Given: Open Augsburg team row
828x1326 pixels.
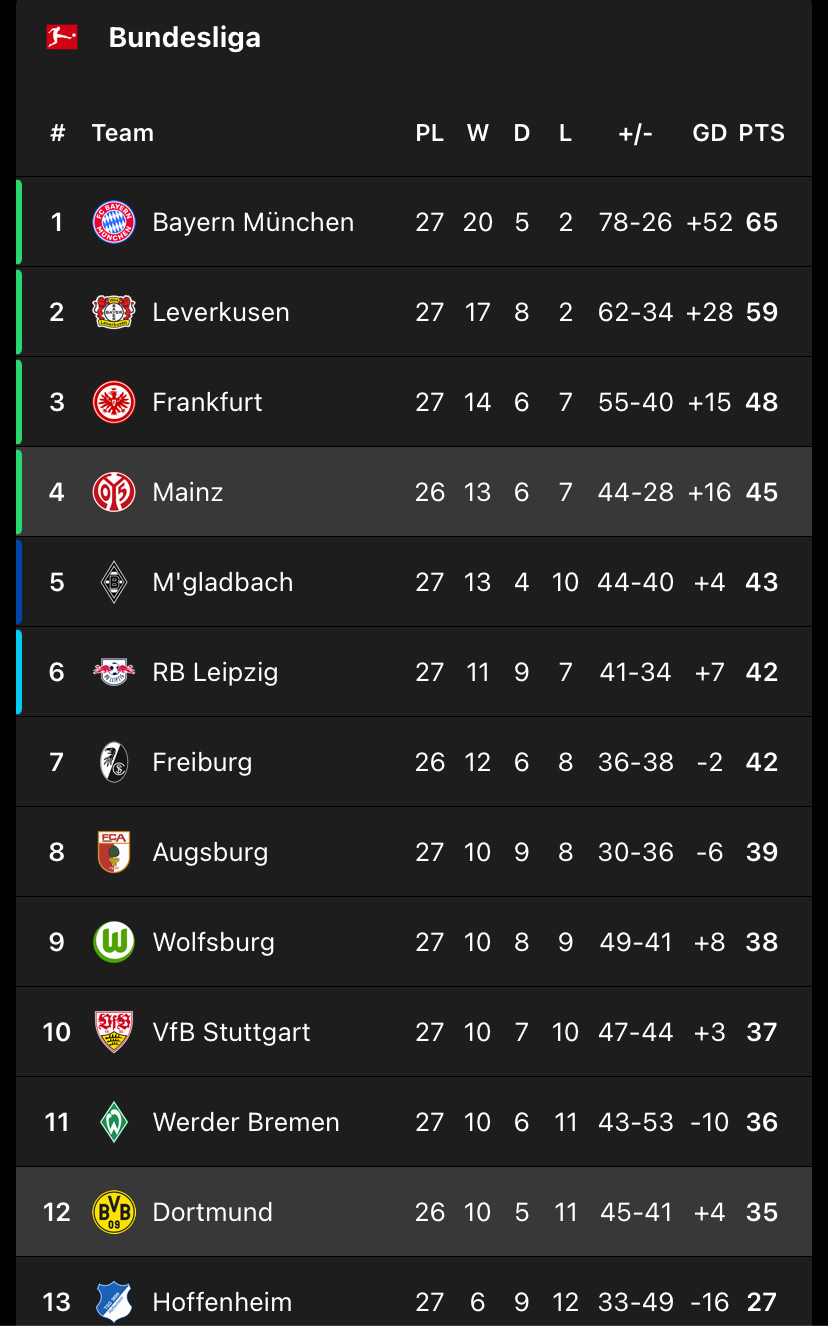Looking at the screenshot, I should tap(210, 852).
